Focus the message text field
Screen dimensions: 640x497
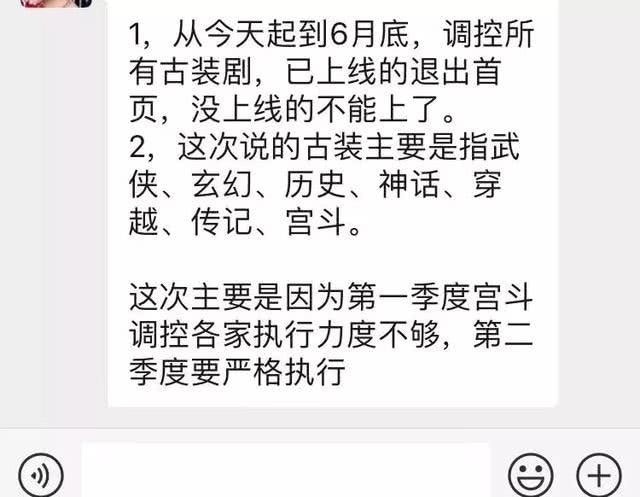coord(285,471)
